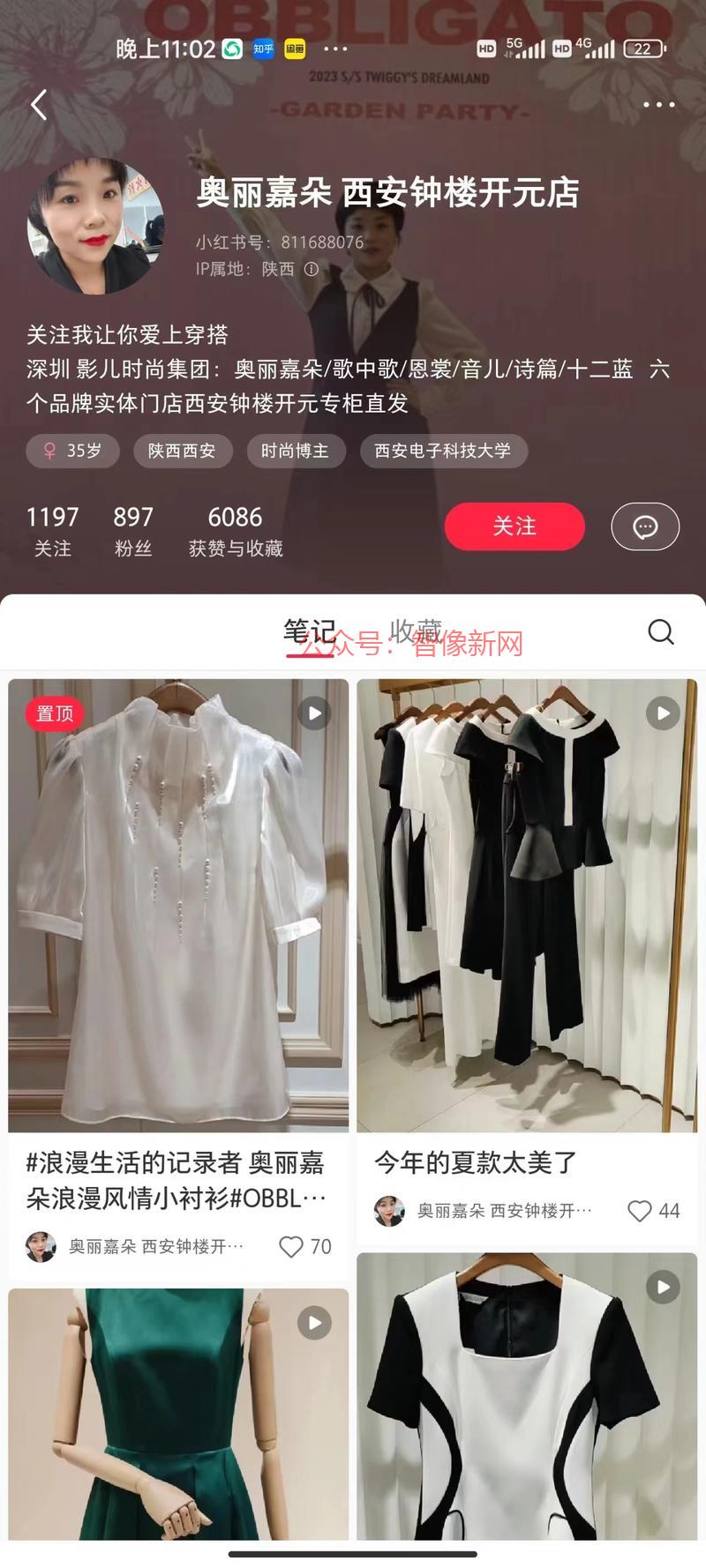Viewport: 706px width, 1568px height.
Task: View the 1197 关注 following list
Action: [52, 531]
